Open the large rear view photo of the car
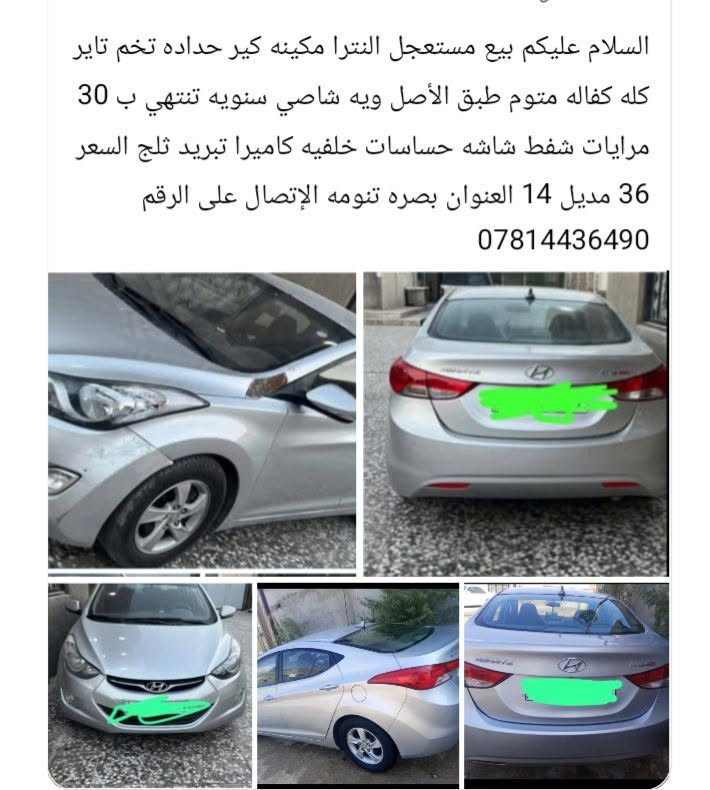 tap(517, 423)
